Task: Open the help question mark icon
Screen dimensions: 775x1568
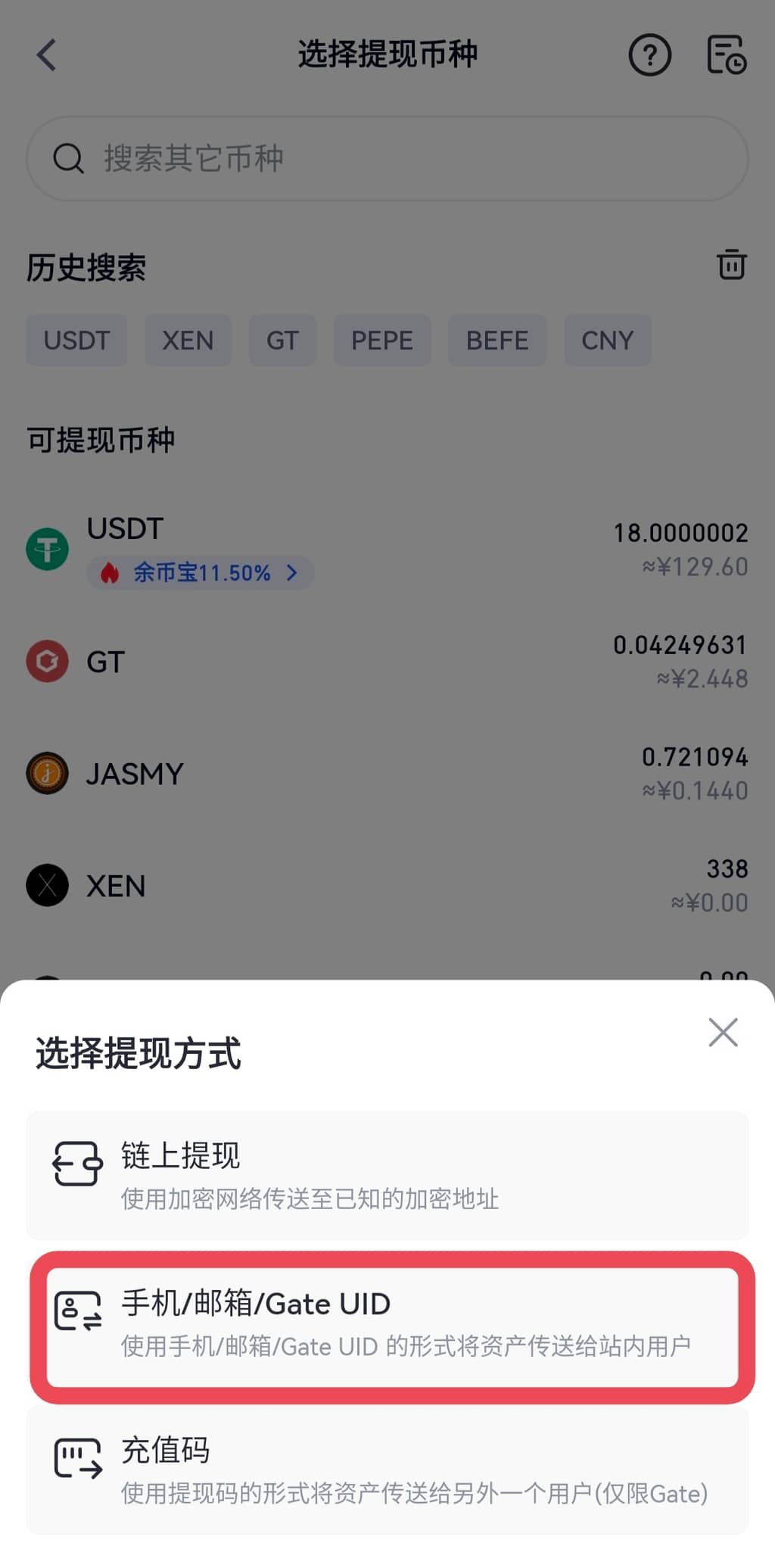Action: (649, 55)
